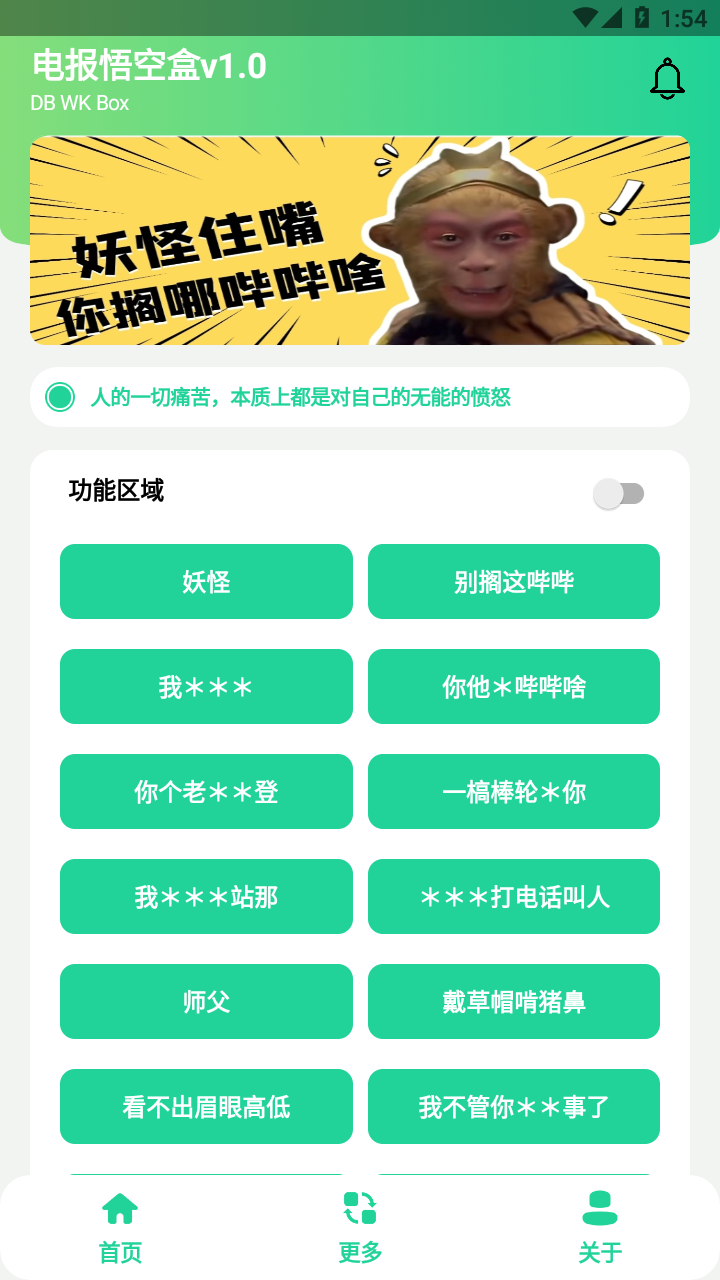Tap the person icon above 关于

coord(599,1208)
